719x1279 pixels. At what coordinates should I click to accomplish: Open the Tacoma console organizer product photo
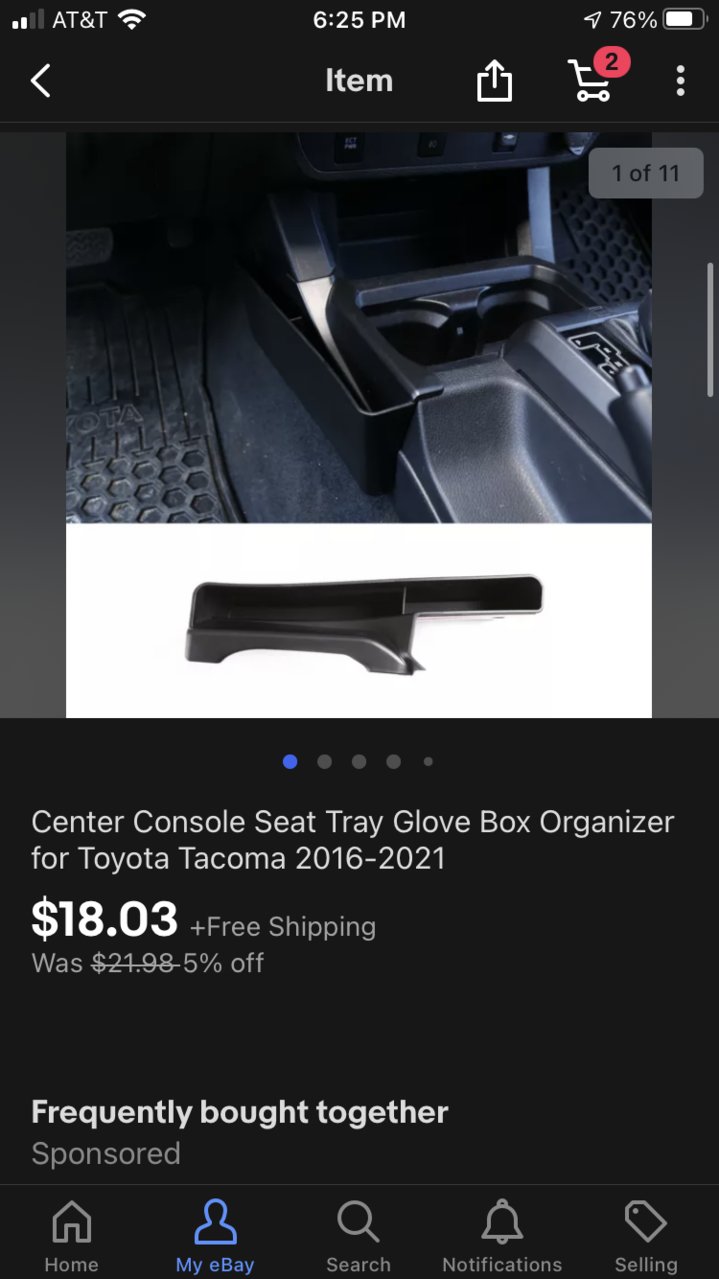click(359, 425)
